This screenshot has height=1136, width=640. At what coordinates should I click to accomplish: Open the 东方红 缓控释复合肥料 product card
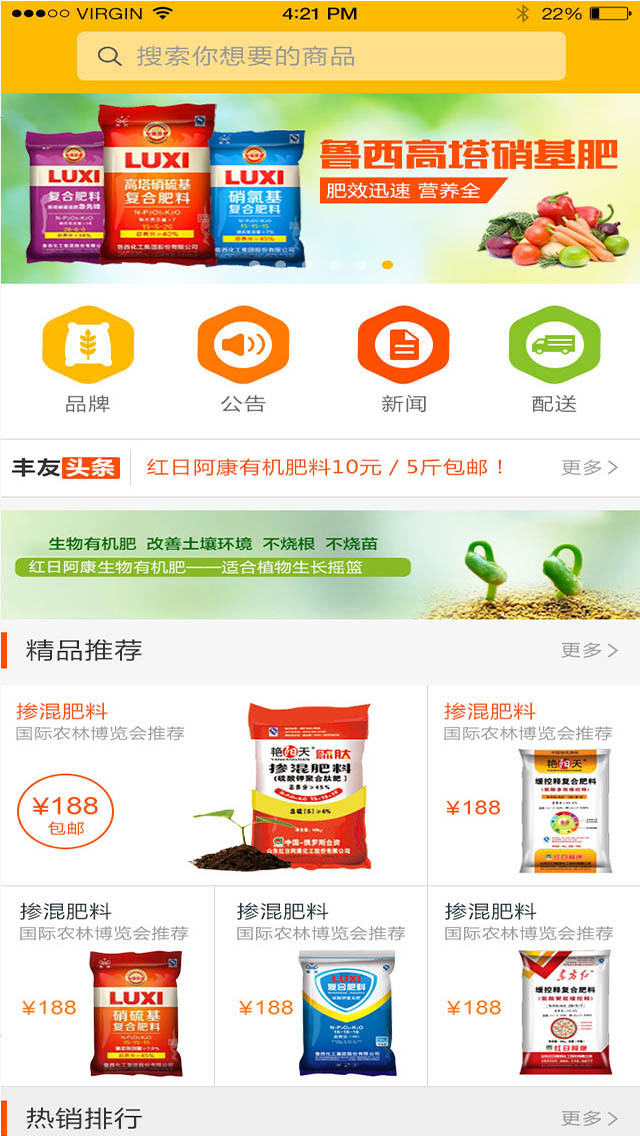[534, 986]
